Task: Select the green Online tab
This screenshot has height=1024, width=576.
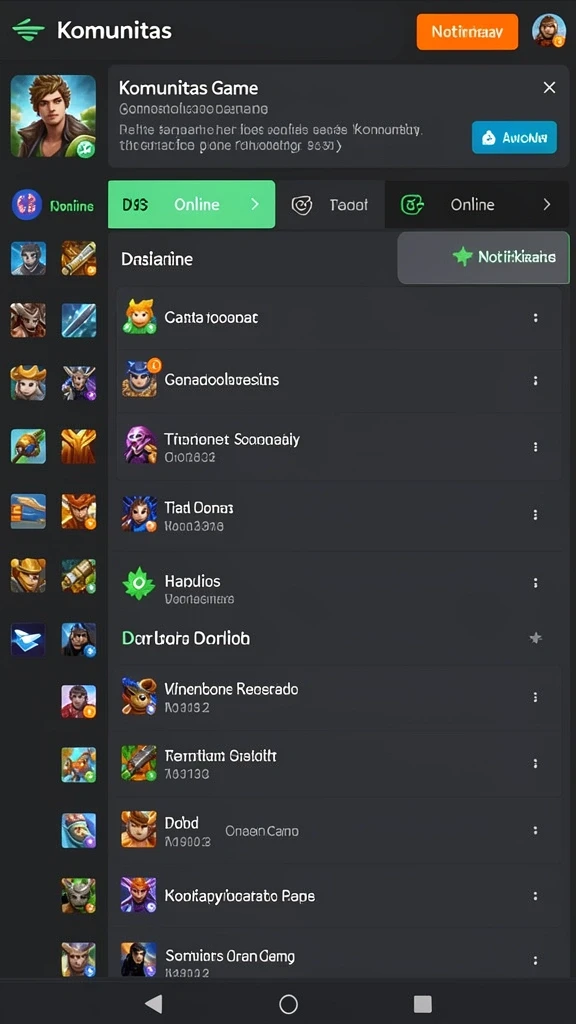Action: (x=191, y=204)
